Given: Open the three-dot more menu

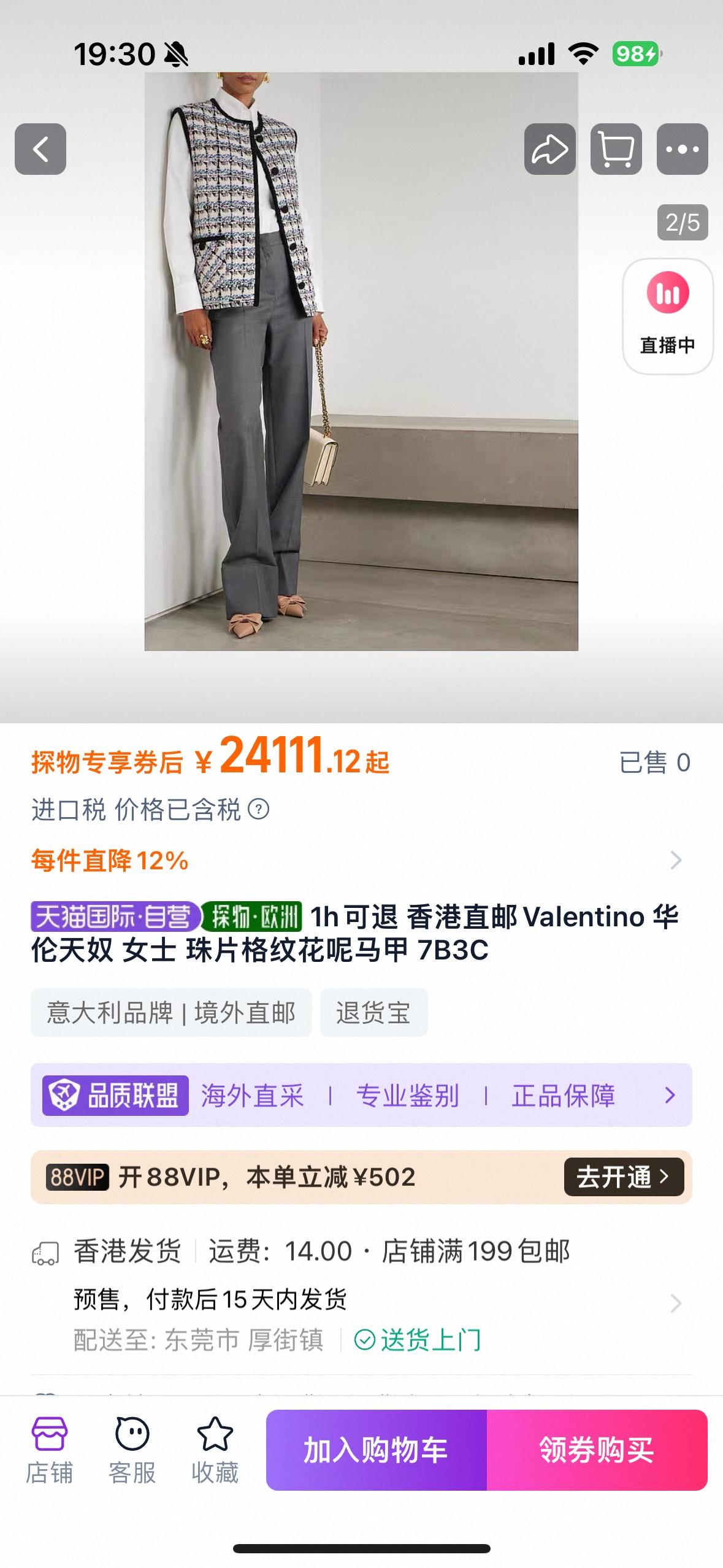Looking at the screenshot, I should (682, 149).
